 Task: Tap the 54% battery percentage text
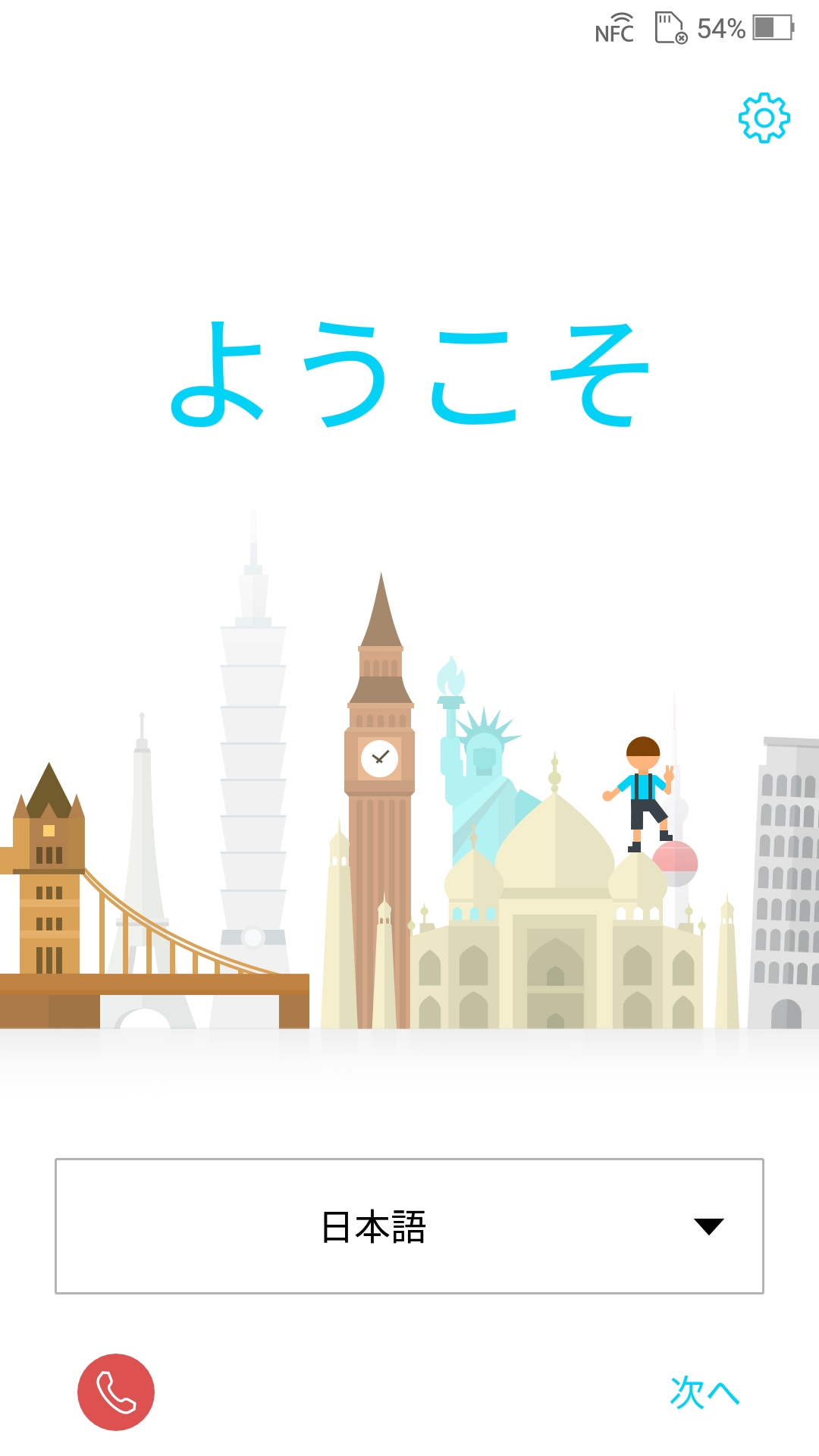click(721, 29)
